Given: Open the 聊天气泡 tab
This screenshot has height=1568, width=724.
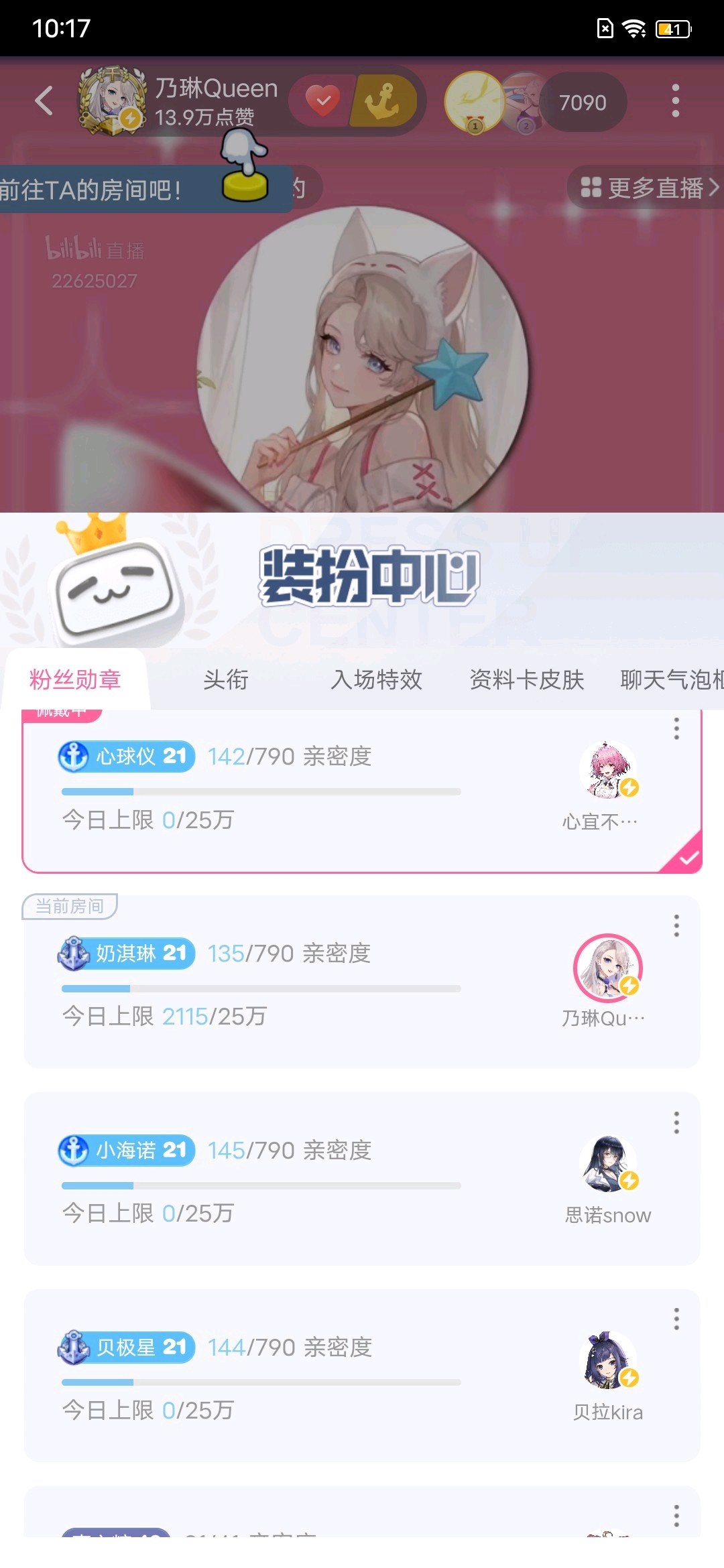Looking at the screenshot, I should (x=670, y=679).
